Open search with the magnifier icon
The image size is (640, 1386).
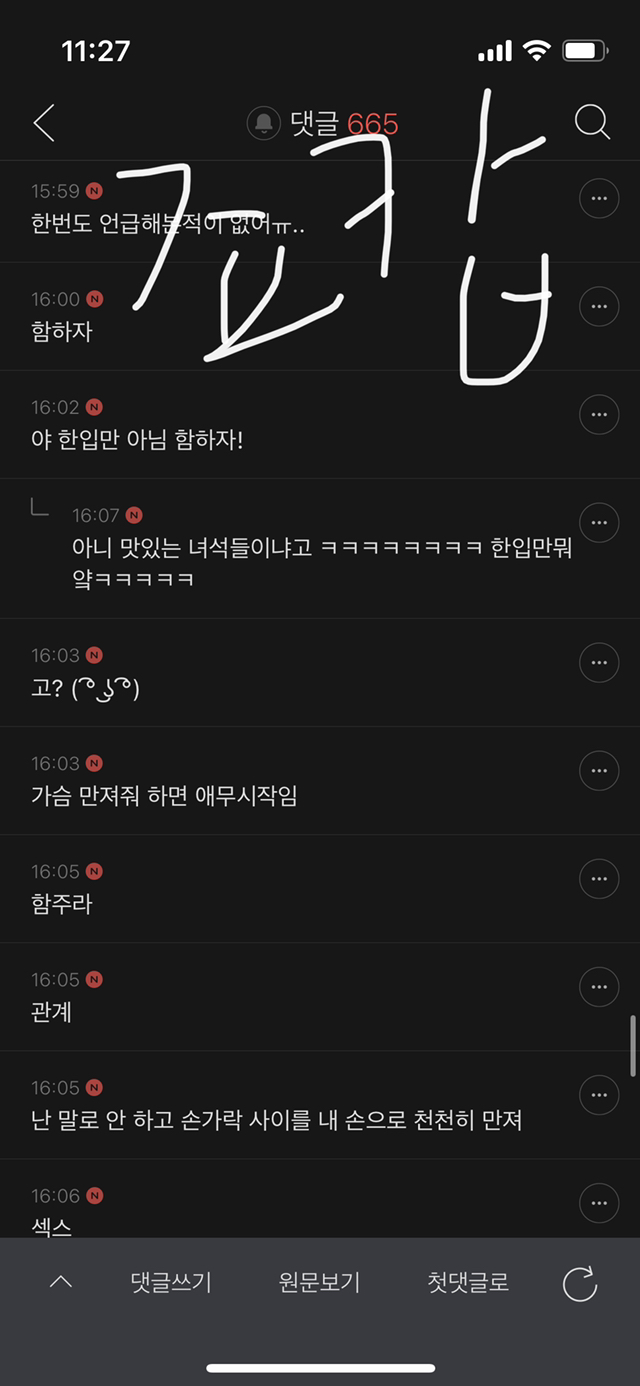click(592, 123)
